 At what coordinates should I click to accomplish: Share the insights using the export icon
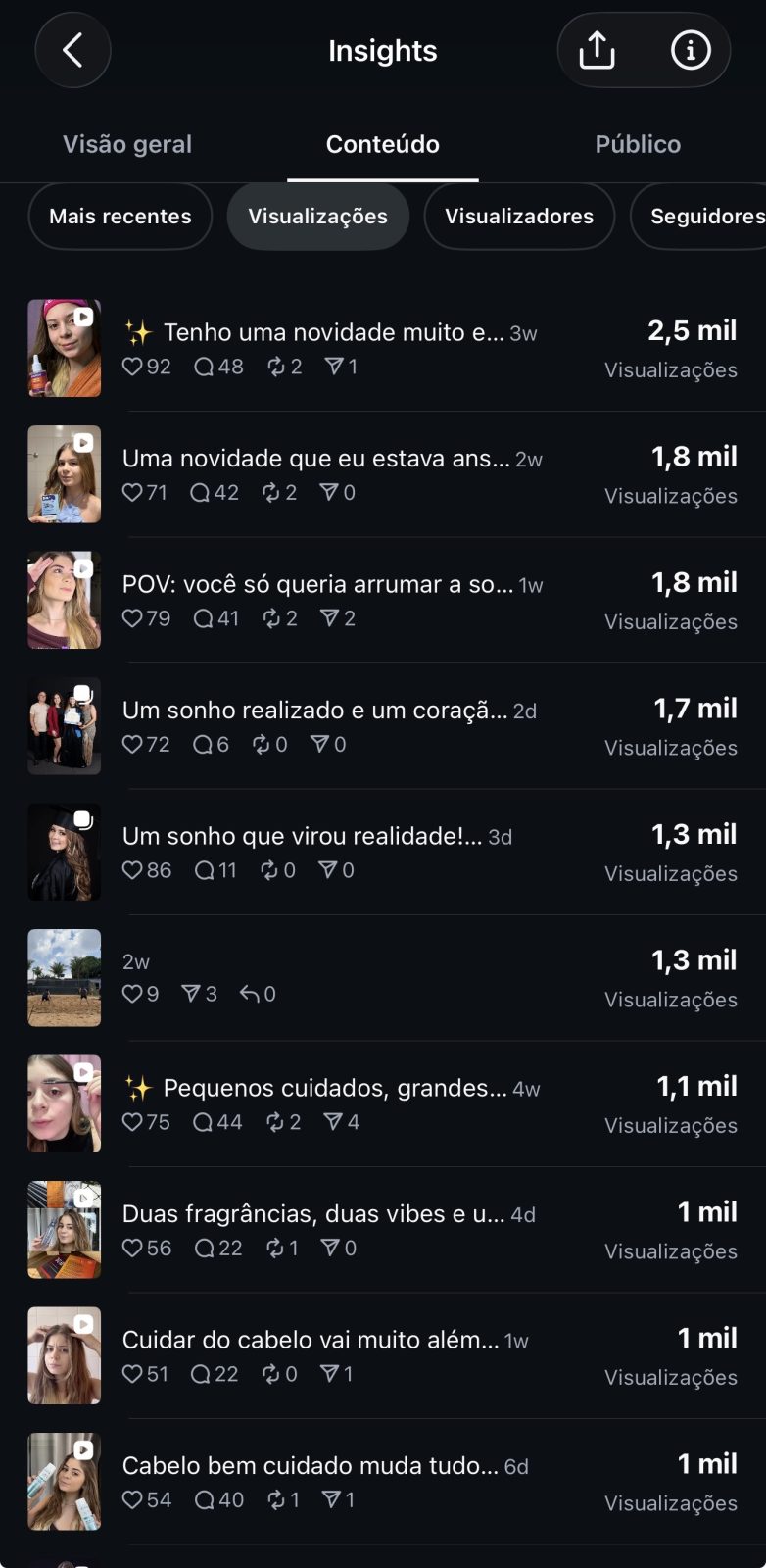point(597,50)
